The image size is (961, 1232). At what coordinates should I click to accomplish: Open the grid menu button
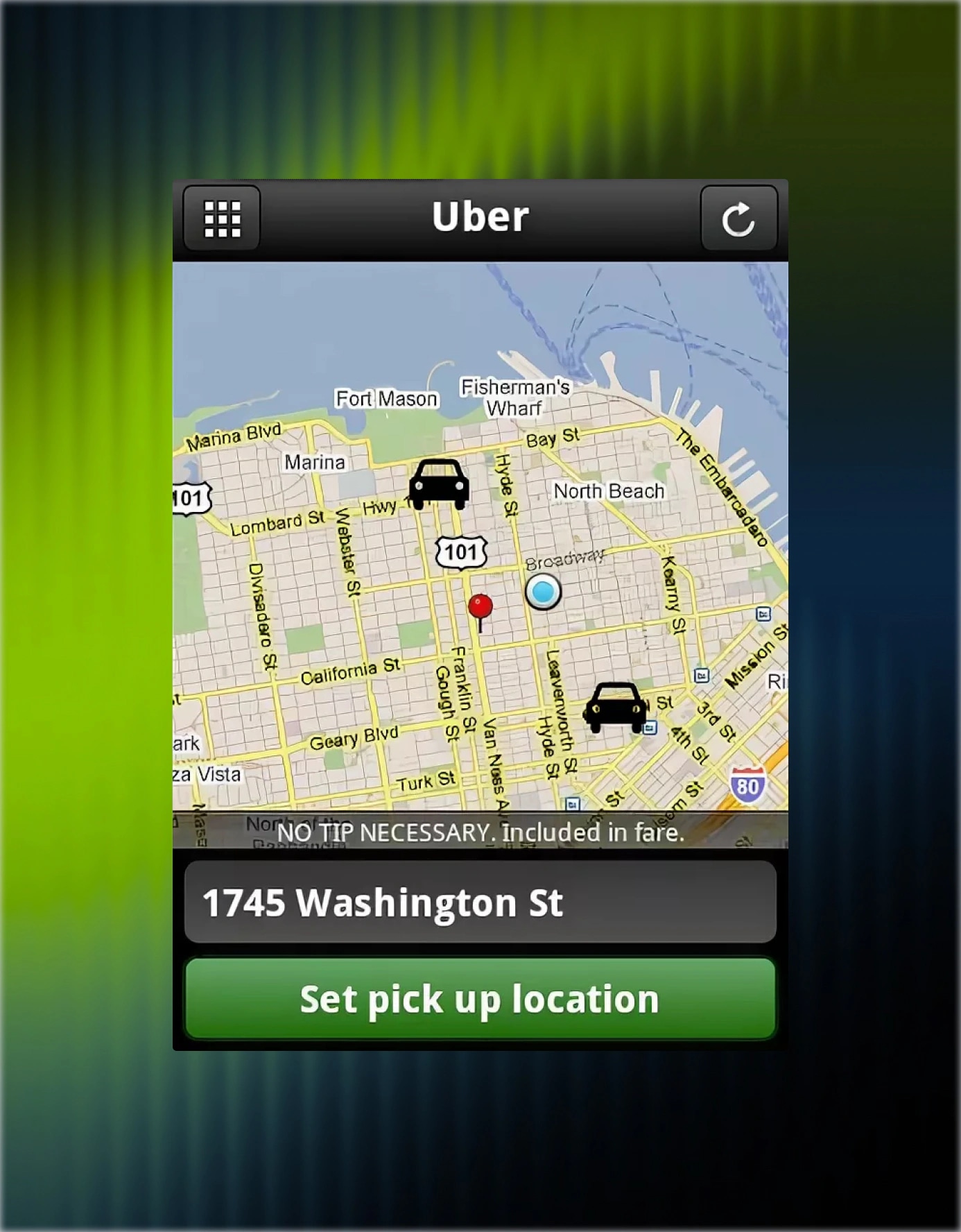click(x=222, y=219)
